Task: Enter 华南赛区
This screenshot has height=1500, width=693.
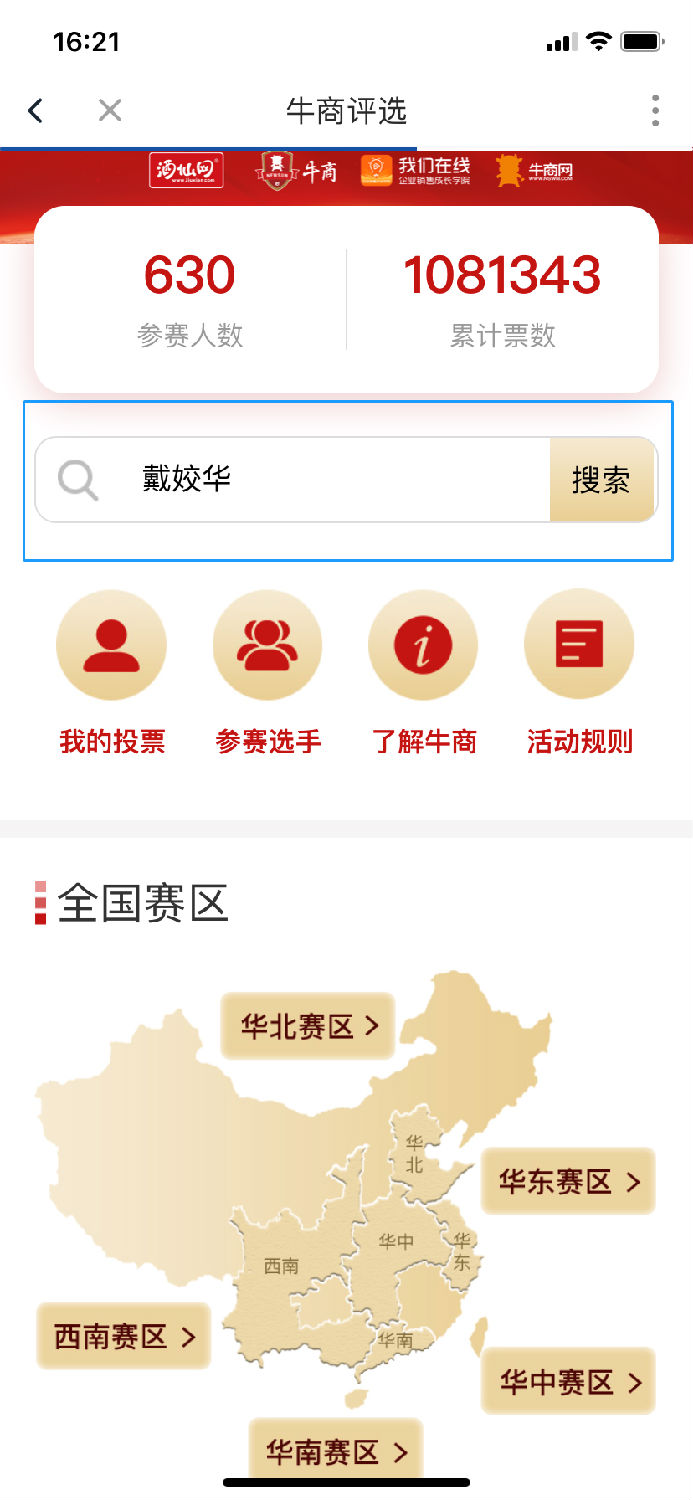Action: click(336, 1450)
